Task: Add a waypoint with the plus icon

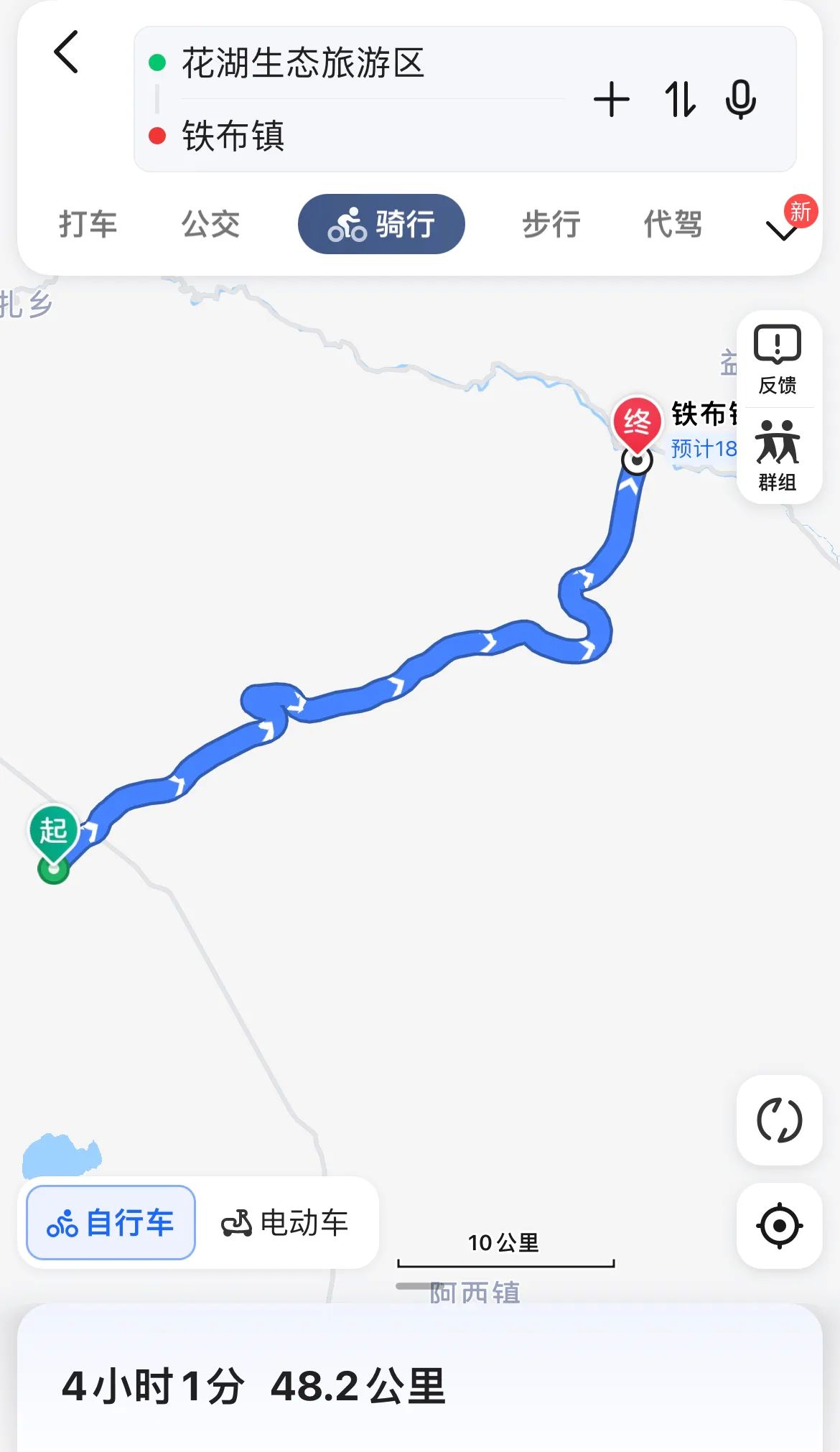Action: 611,99
